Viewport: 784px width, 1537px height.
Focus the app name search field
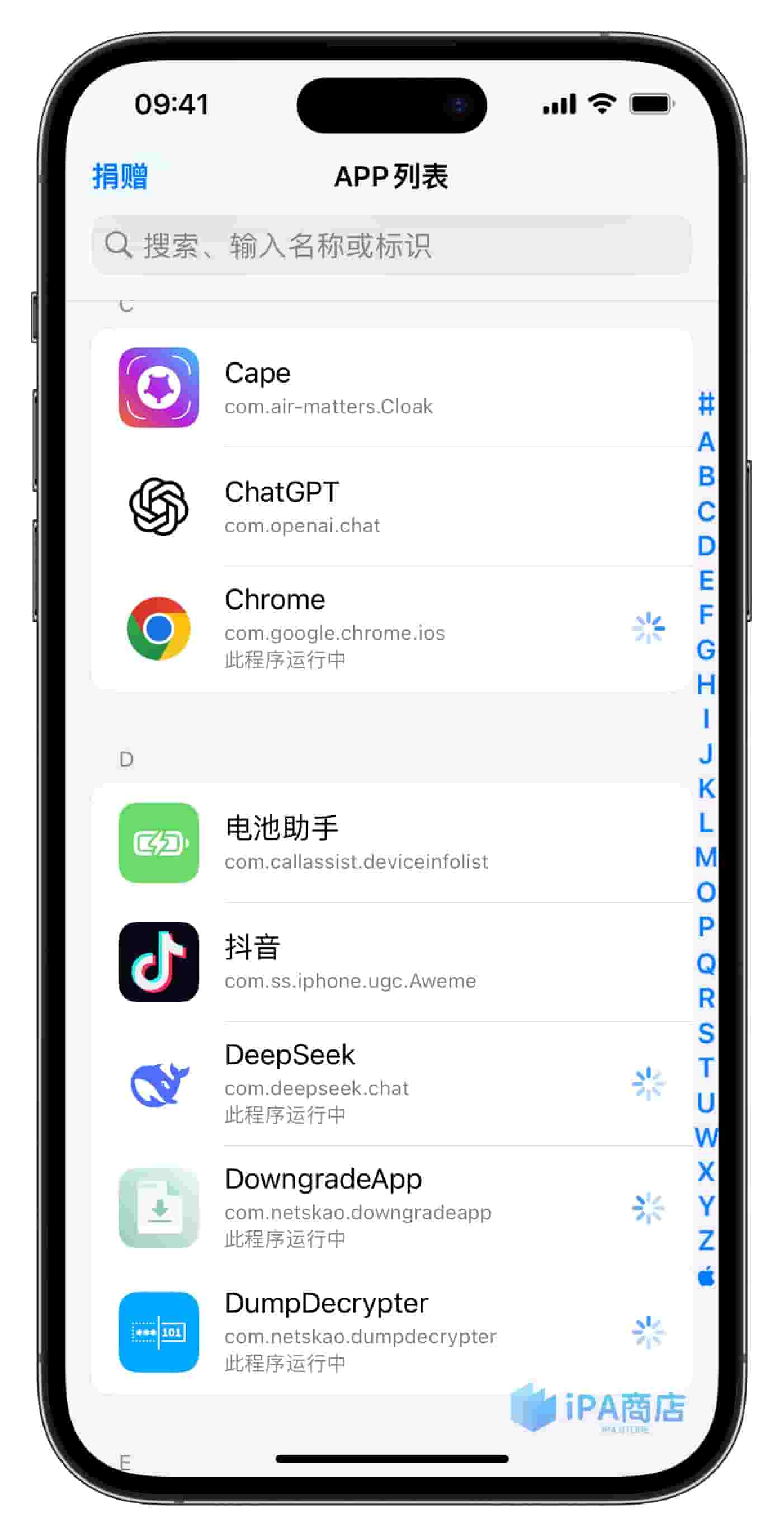(391, 245)
